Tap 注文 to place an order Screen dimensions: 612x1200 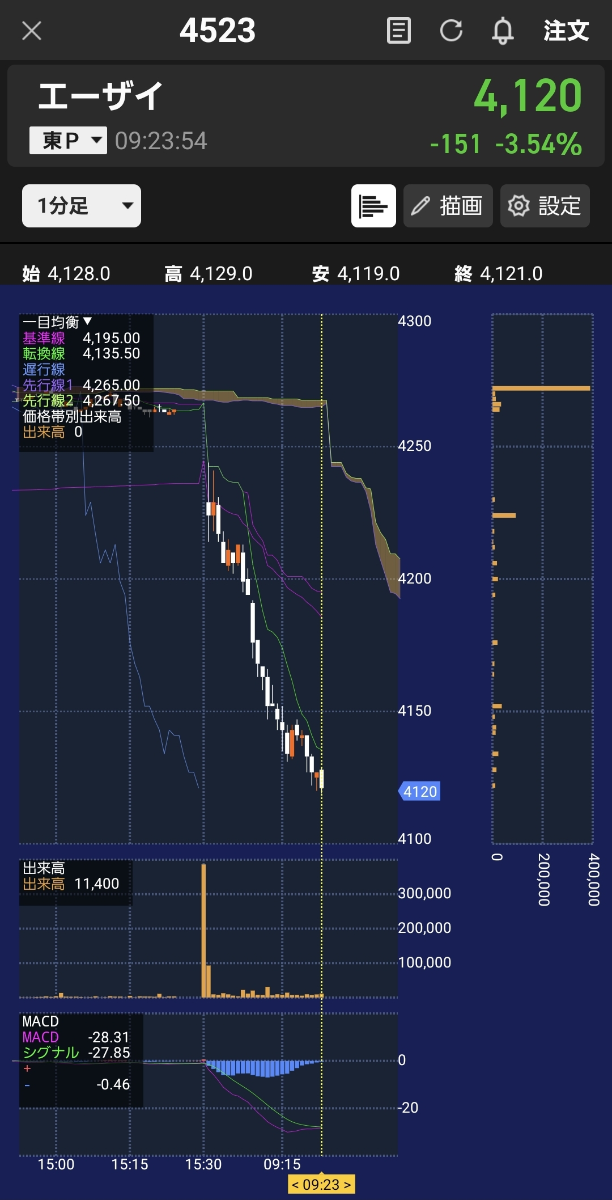(x=566, y=31)
